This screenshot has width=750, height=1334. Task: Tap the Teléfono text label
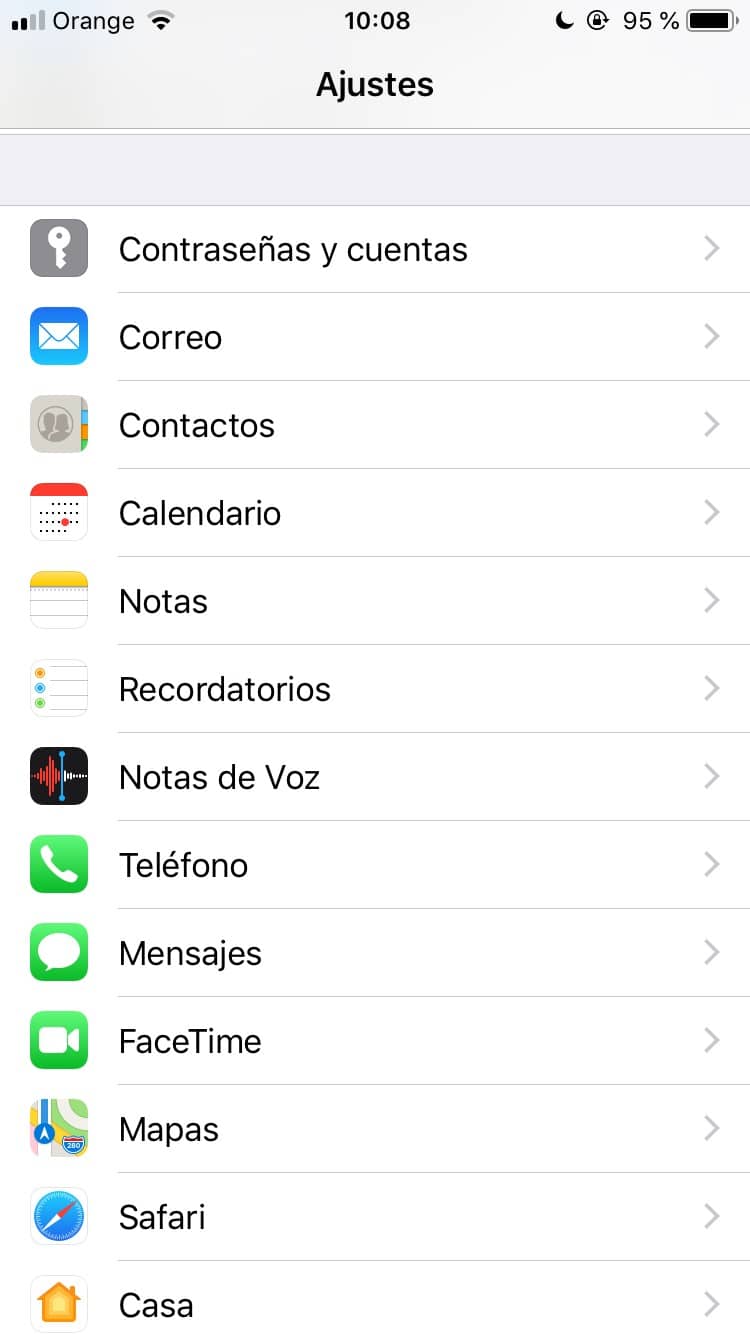(183, 865)
